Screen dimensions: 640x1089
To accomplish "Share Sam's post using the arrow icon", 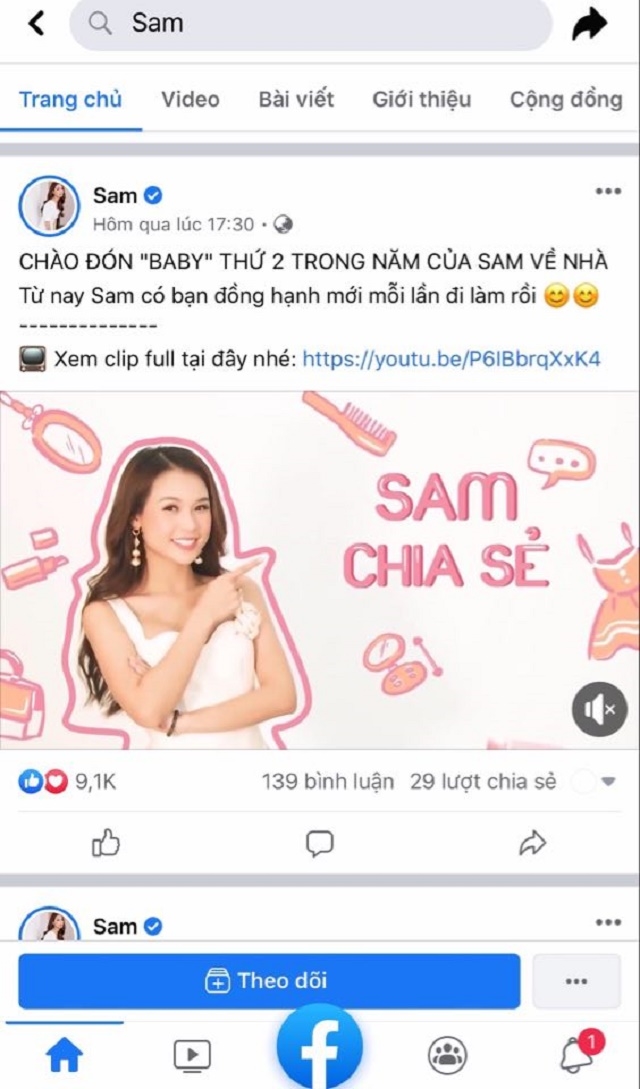I will [533, 843].
